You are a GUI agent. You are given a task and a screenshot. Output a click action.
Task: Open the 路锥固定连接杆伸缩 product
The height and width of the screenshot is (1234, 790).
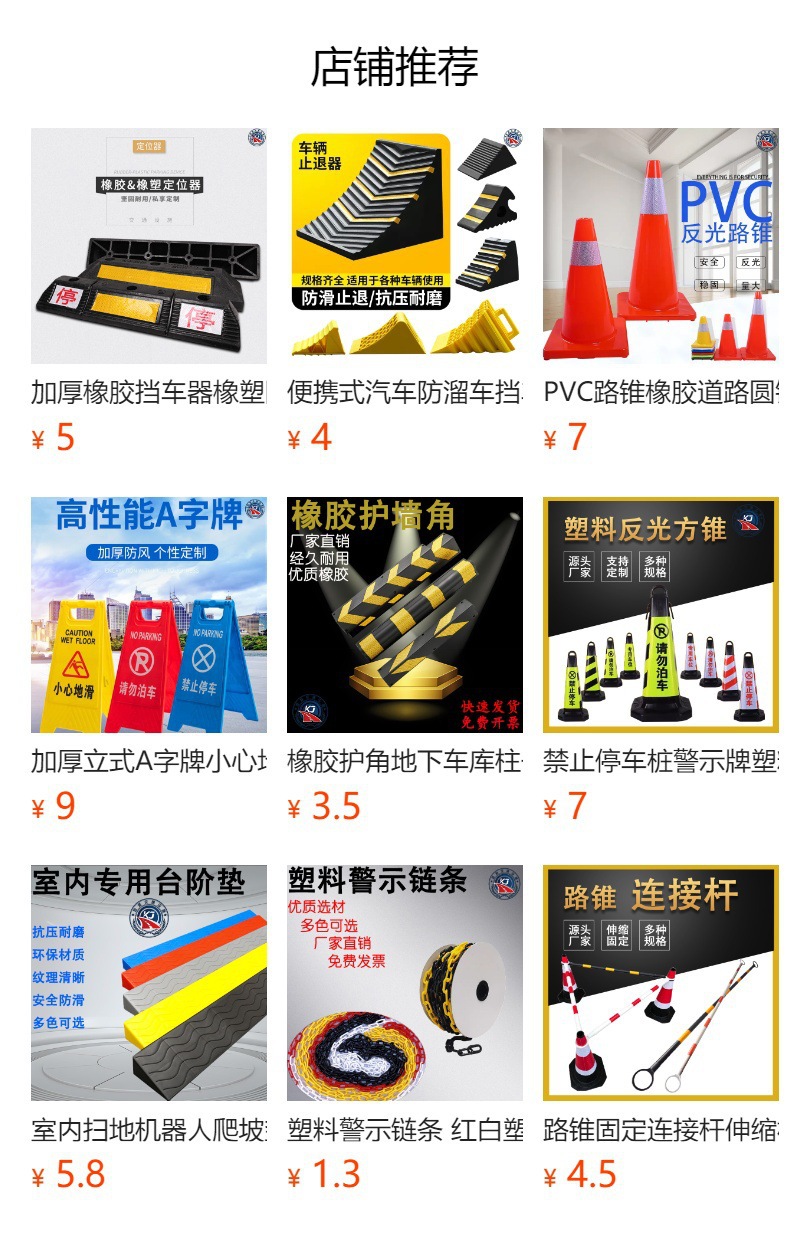(661, 1029)
